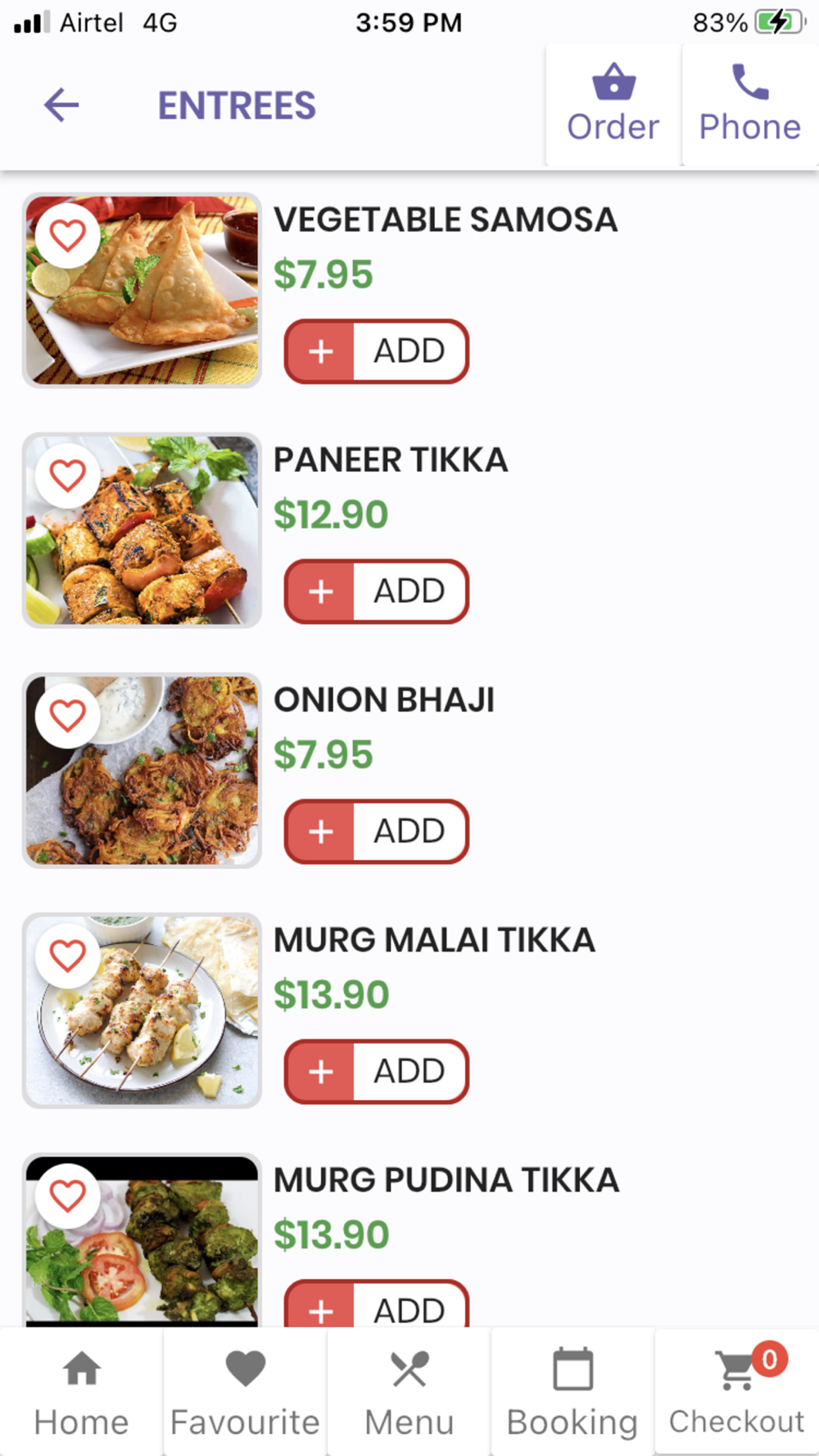This screenshot has height=1456, width=819.
Task: Add Murg Malai Tikka to the order
Action: coord(377,1071)
